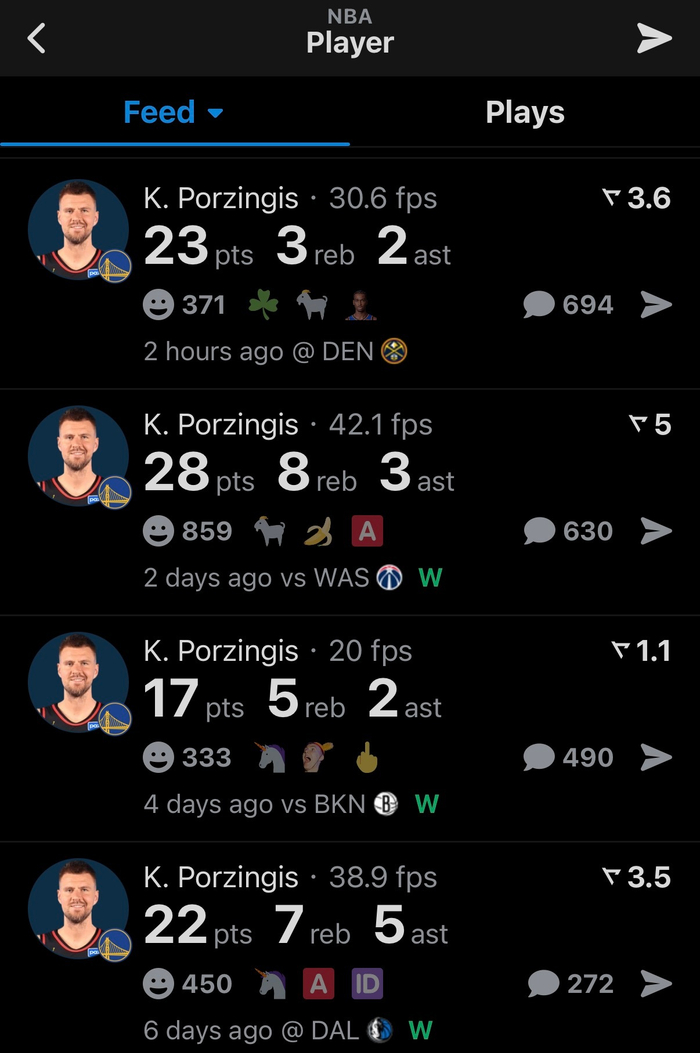View 630 comments on the WAS game
The height and width of the screenshot is (1053, 700).
[x=568, y=530]
